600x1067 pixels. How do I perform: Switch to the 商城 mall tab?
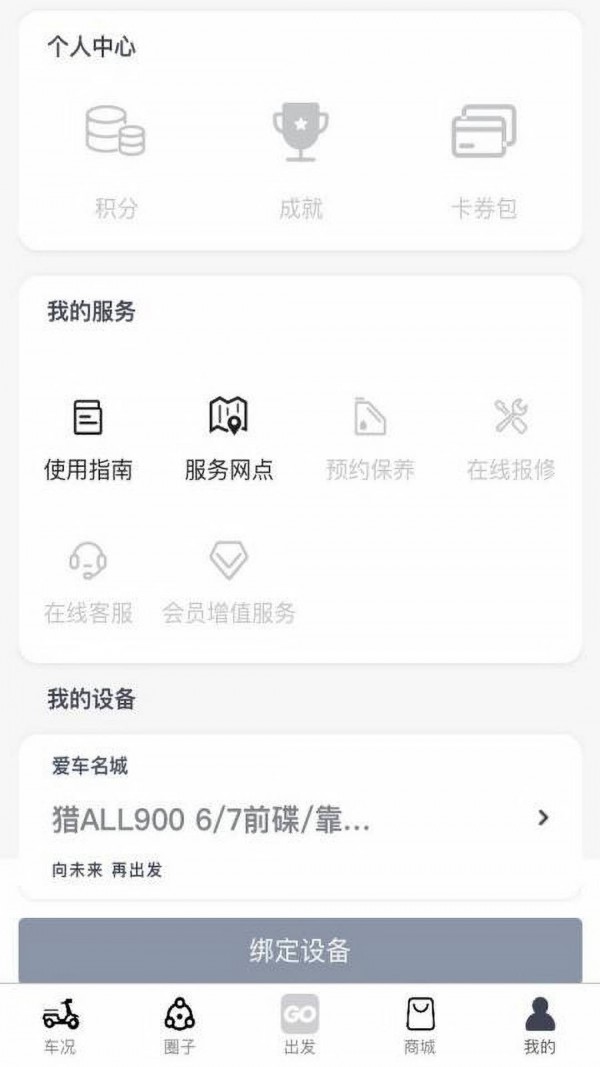pyautogui.click(x=420, y=1026)
